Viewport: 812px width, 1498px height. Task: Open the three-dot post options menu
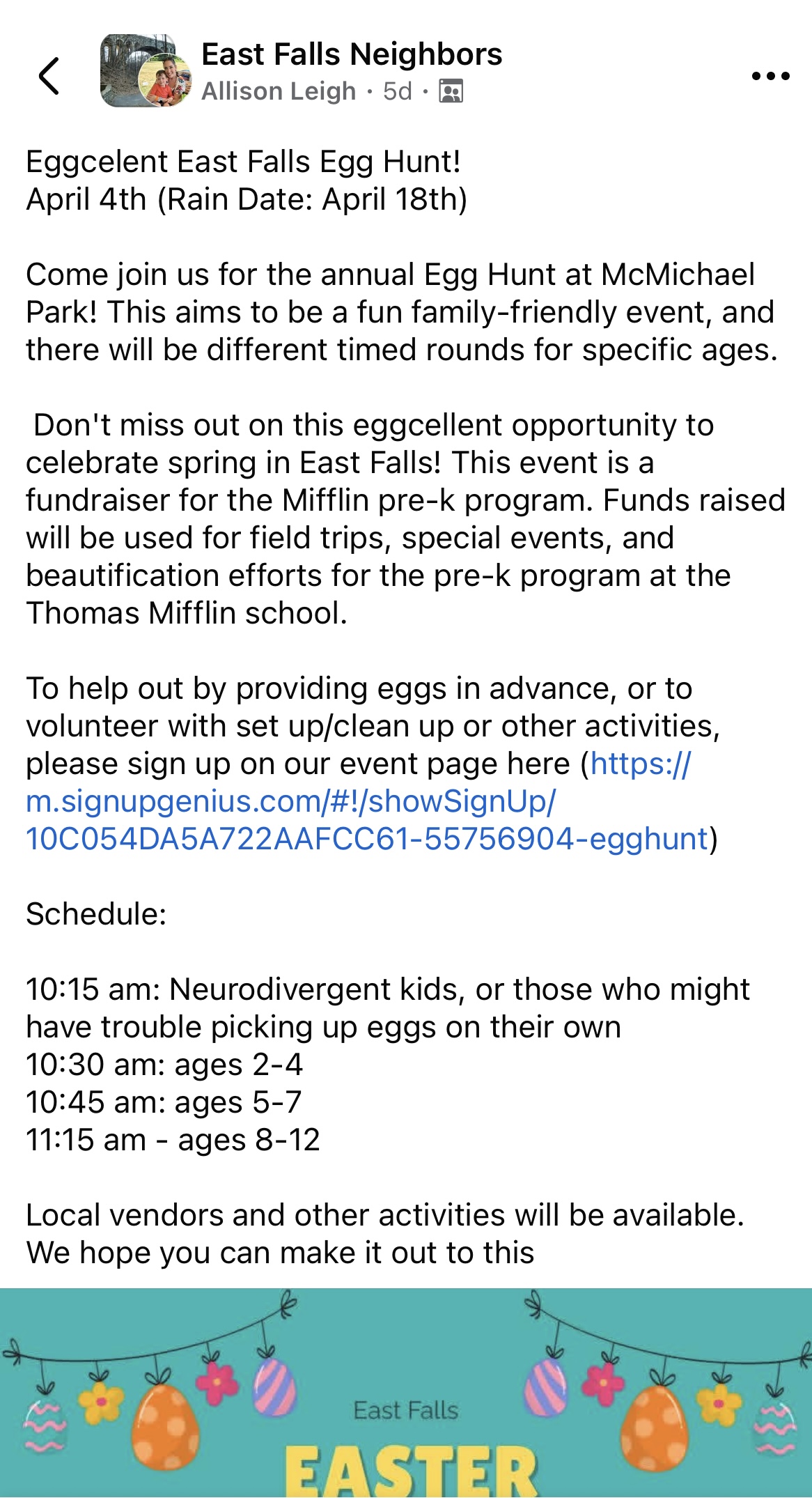770,76
